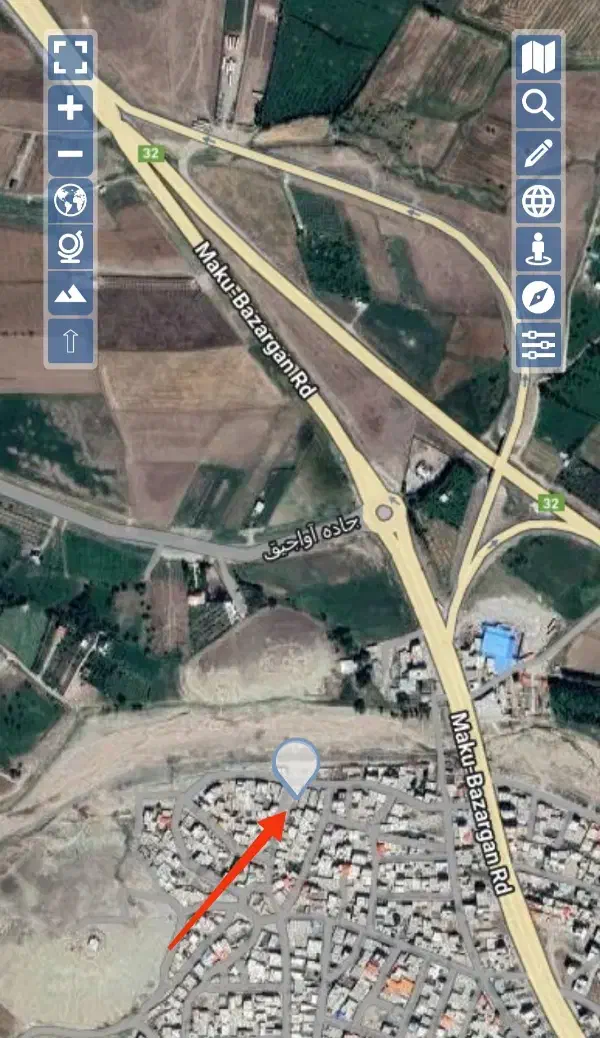Tap the wireframe globe icon
The width and height of the screenshot is (600, 1038).
point(539,201)
